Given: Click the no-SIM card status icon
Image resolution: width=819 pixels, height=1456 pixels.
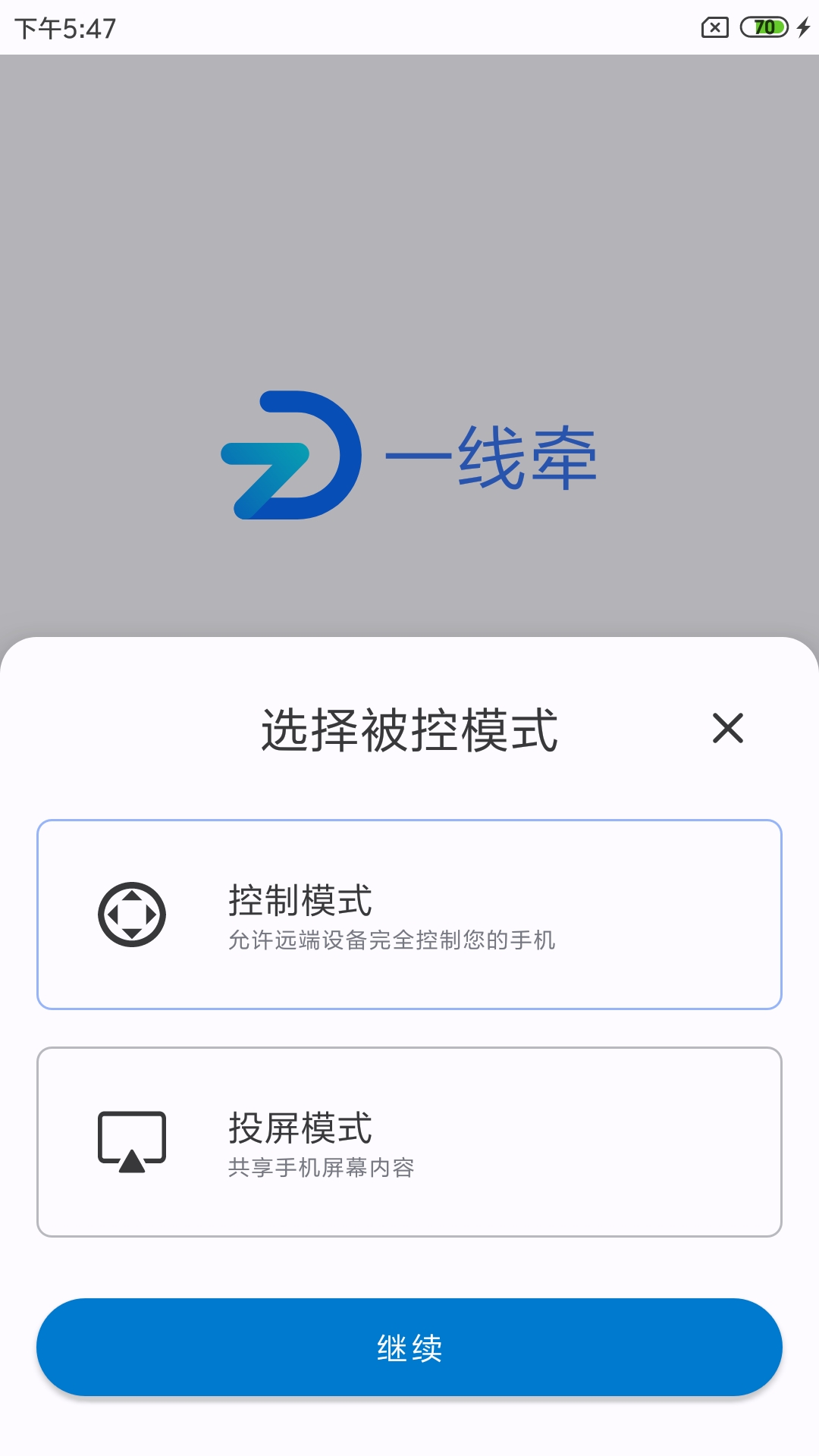Looking at the screenshot, I should 715,25.
